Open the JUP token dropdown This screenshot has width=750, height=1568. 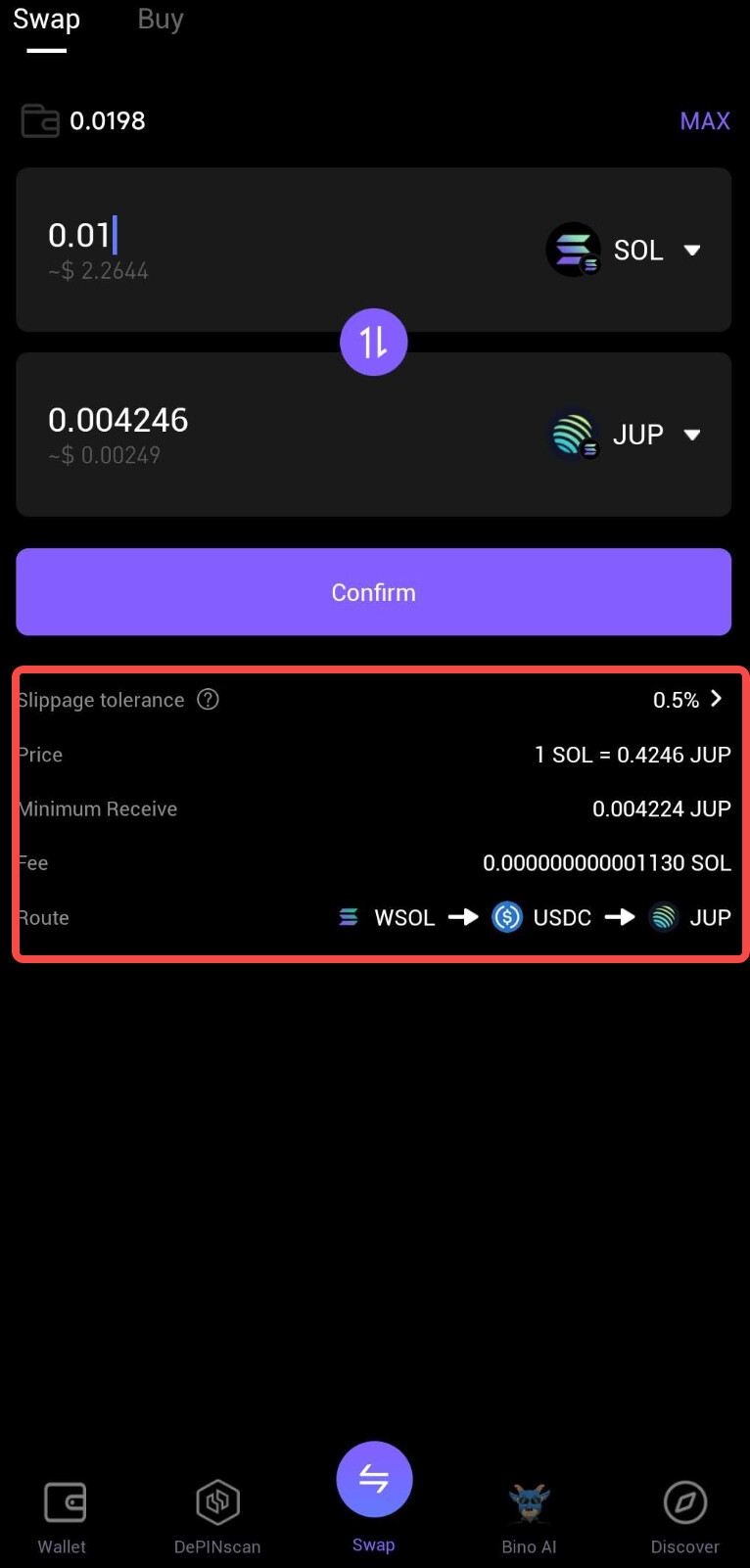(x=627, y=435)
